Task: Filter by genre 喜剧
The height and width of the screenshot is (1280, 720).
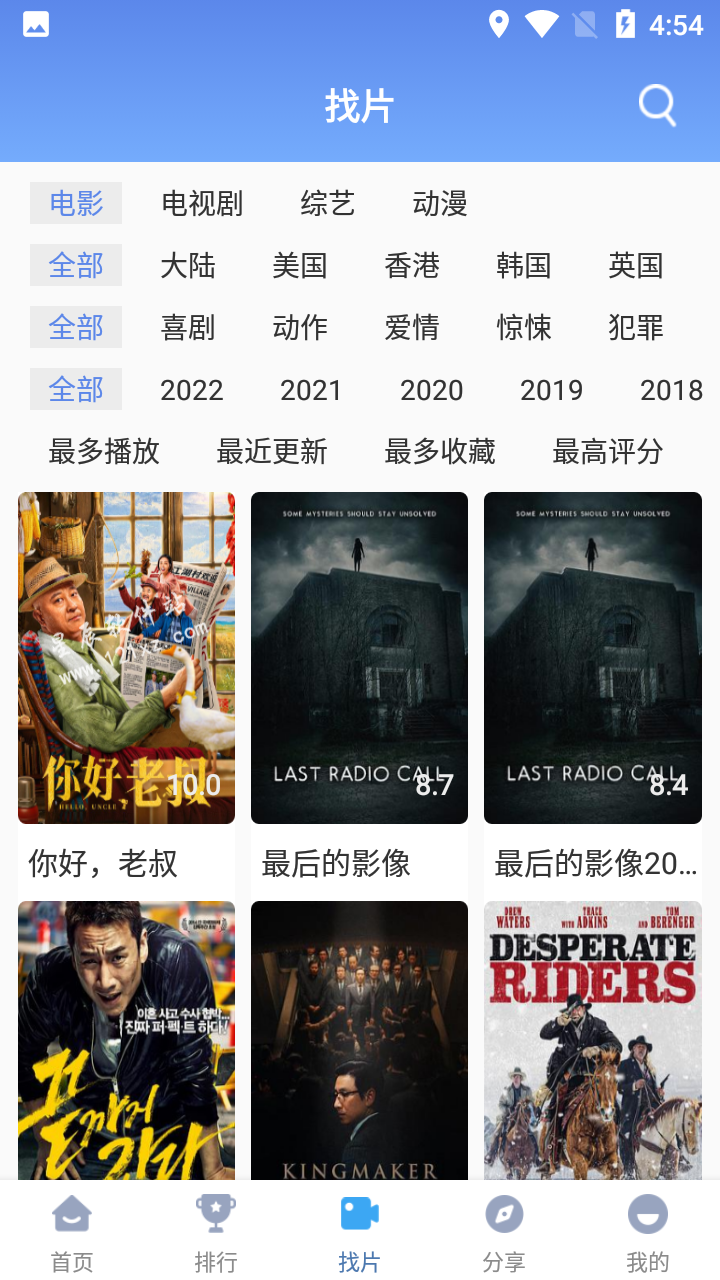Action: click(188, 328)
